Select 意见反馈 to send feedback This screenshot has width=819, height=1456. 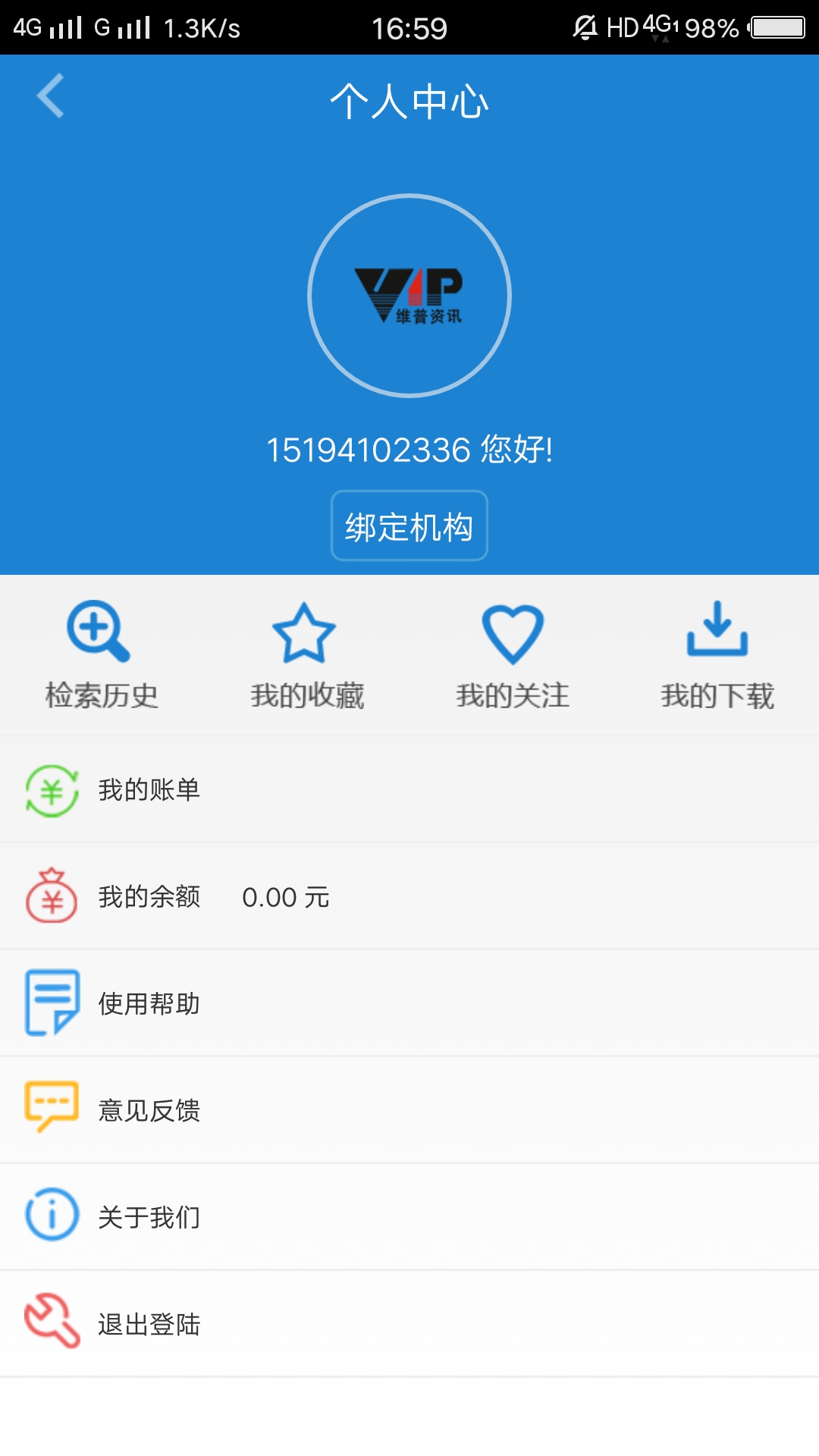click(x=409, y=1110)
